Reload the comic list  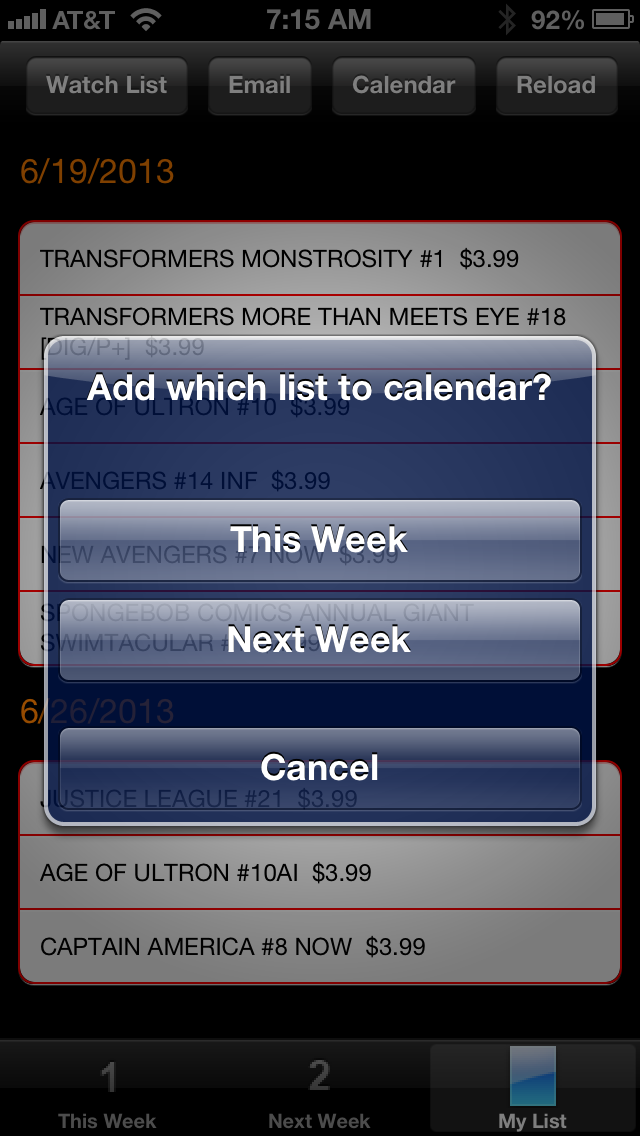[x=556, y=85]
